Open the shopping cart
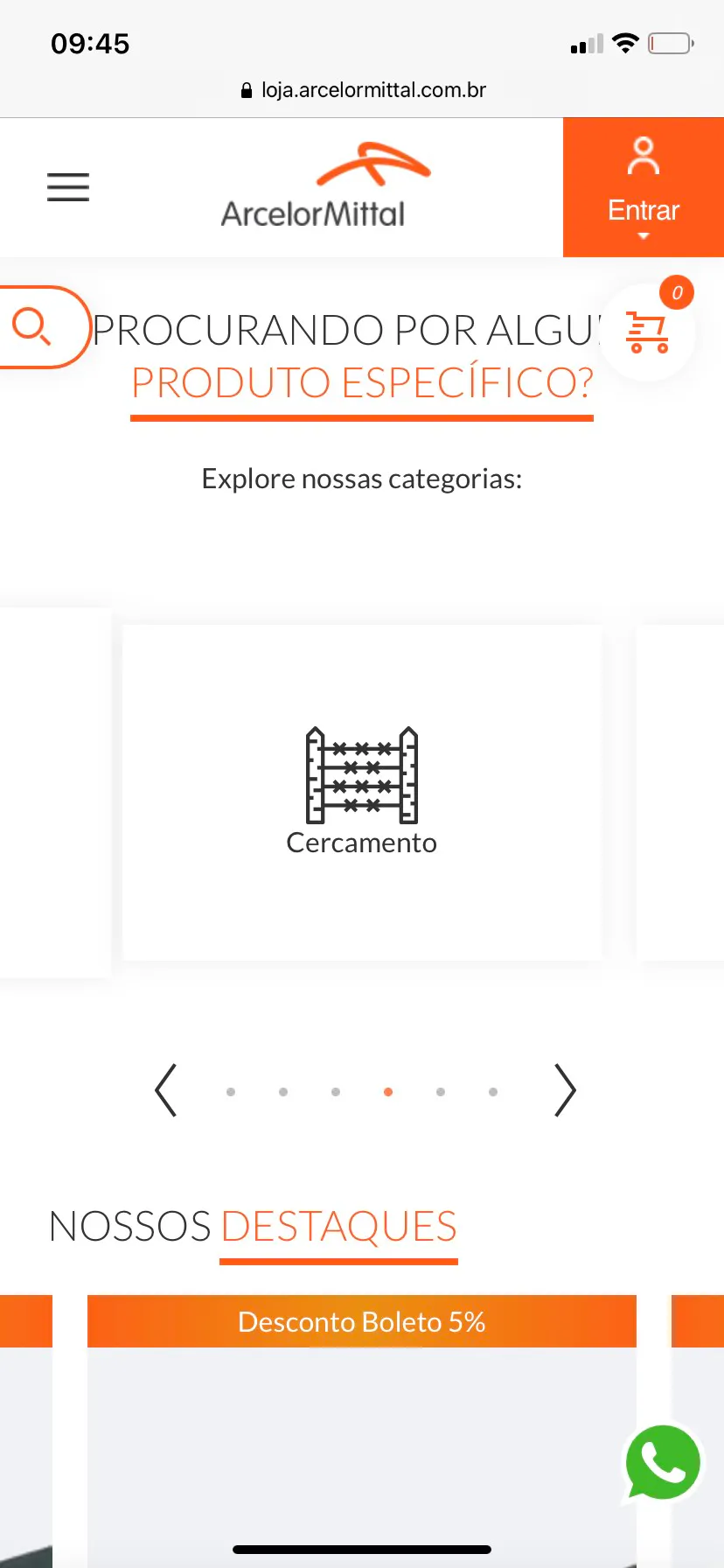Screen dimensions: 724x1568 (x=648, y=332)
